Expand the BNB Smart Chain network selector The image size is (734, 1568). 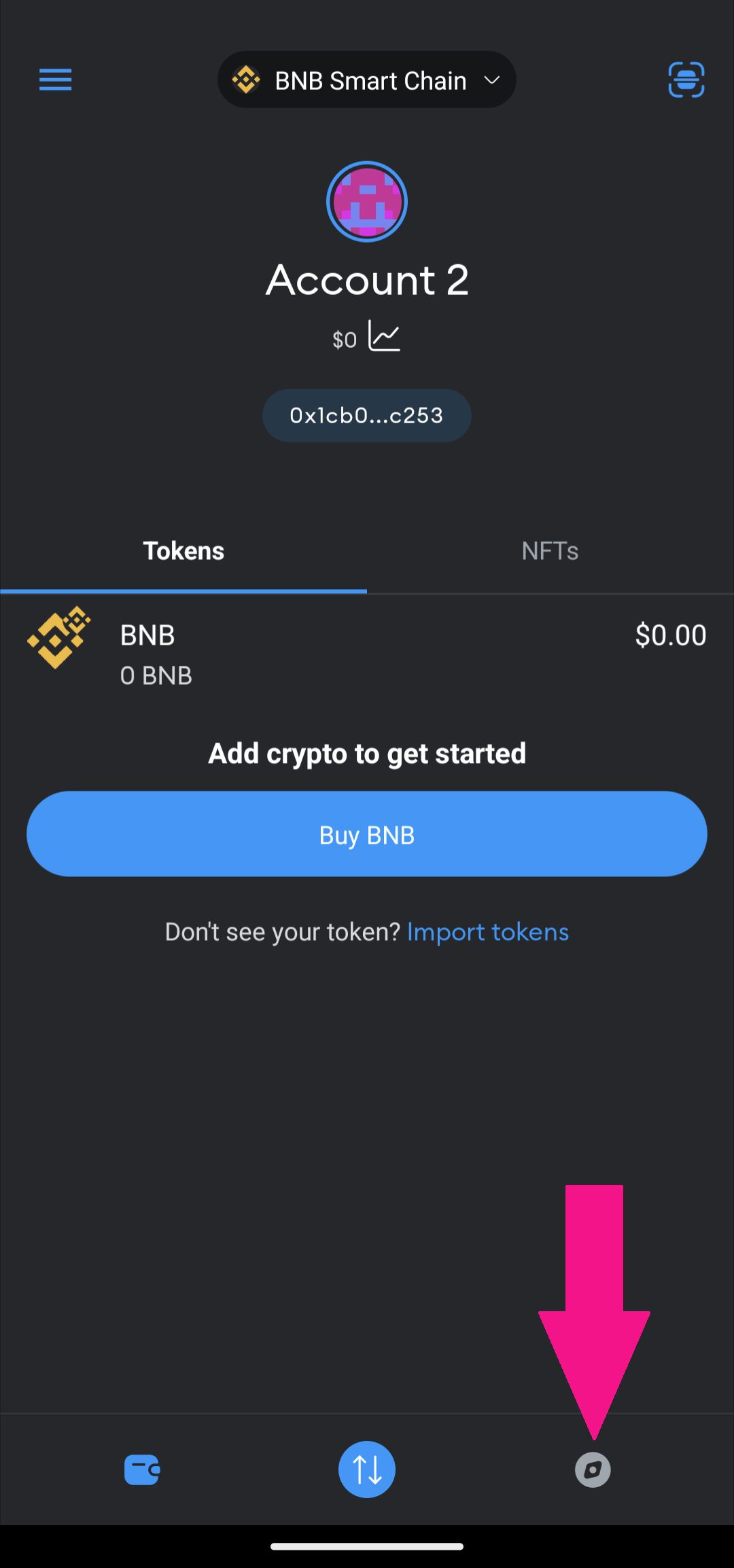click(367, 80)
